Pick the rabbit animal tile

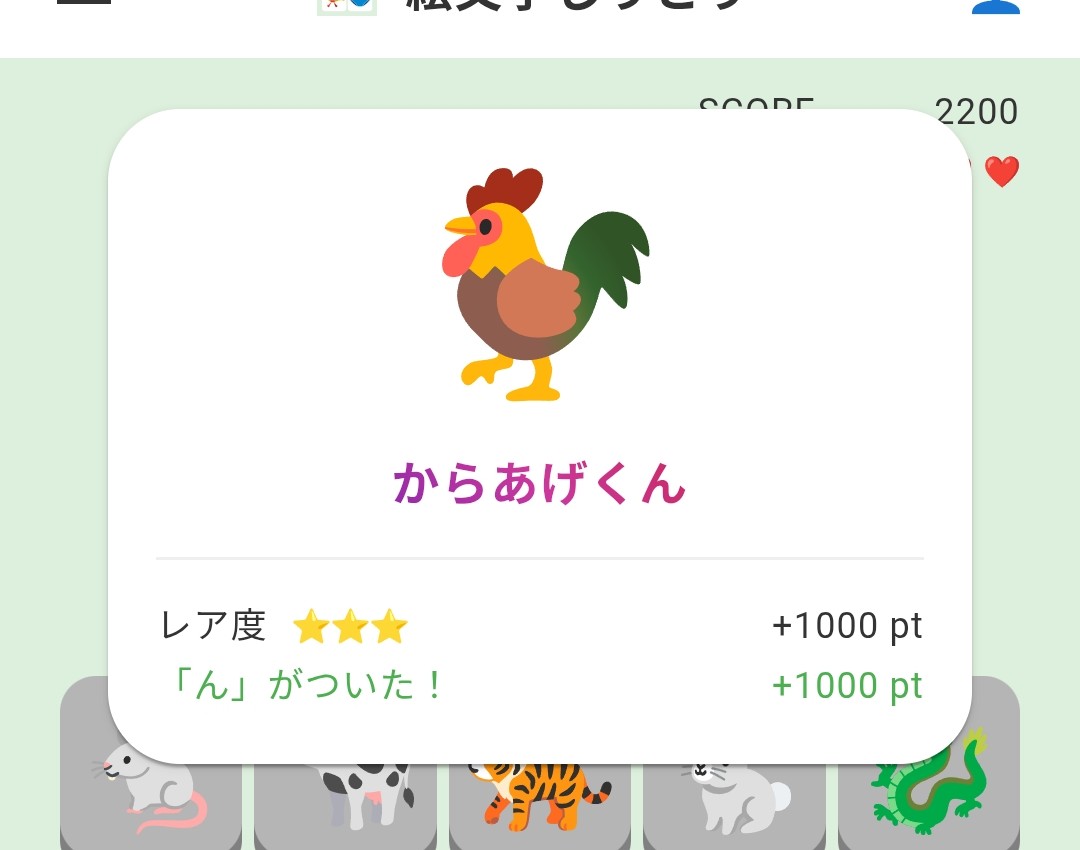(735, 800)
